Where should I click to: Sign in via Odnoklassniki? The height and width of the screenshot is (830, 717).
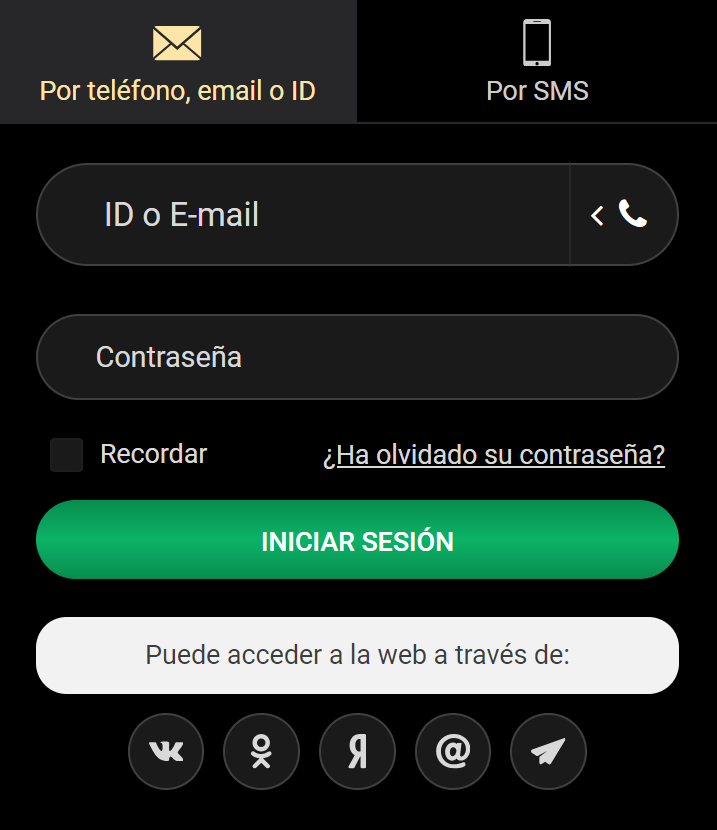[x=262, y=751]
